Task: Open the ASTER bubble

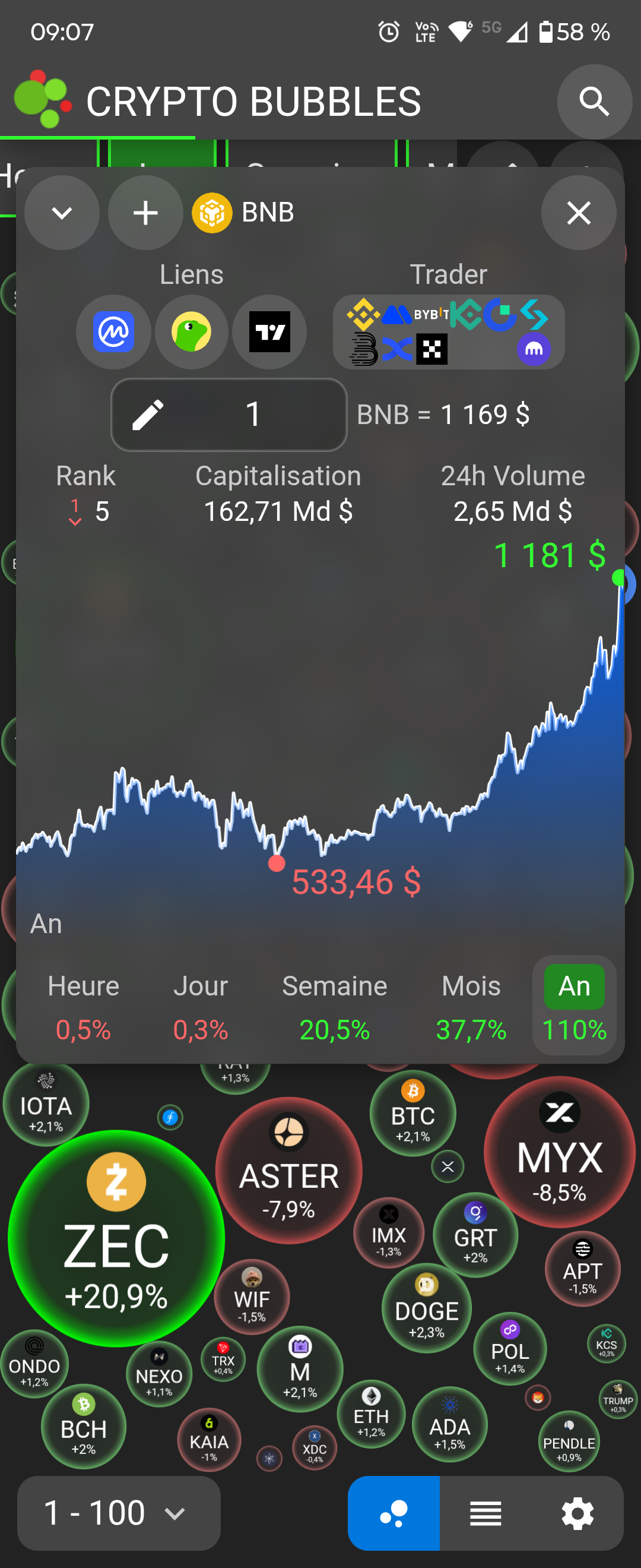Action: click(x=289, y=1171)
